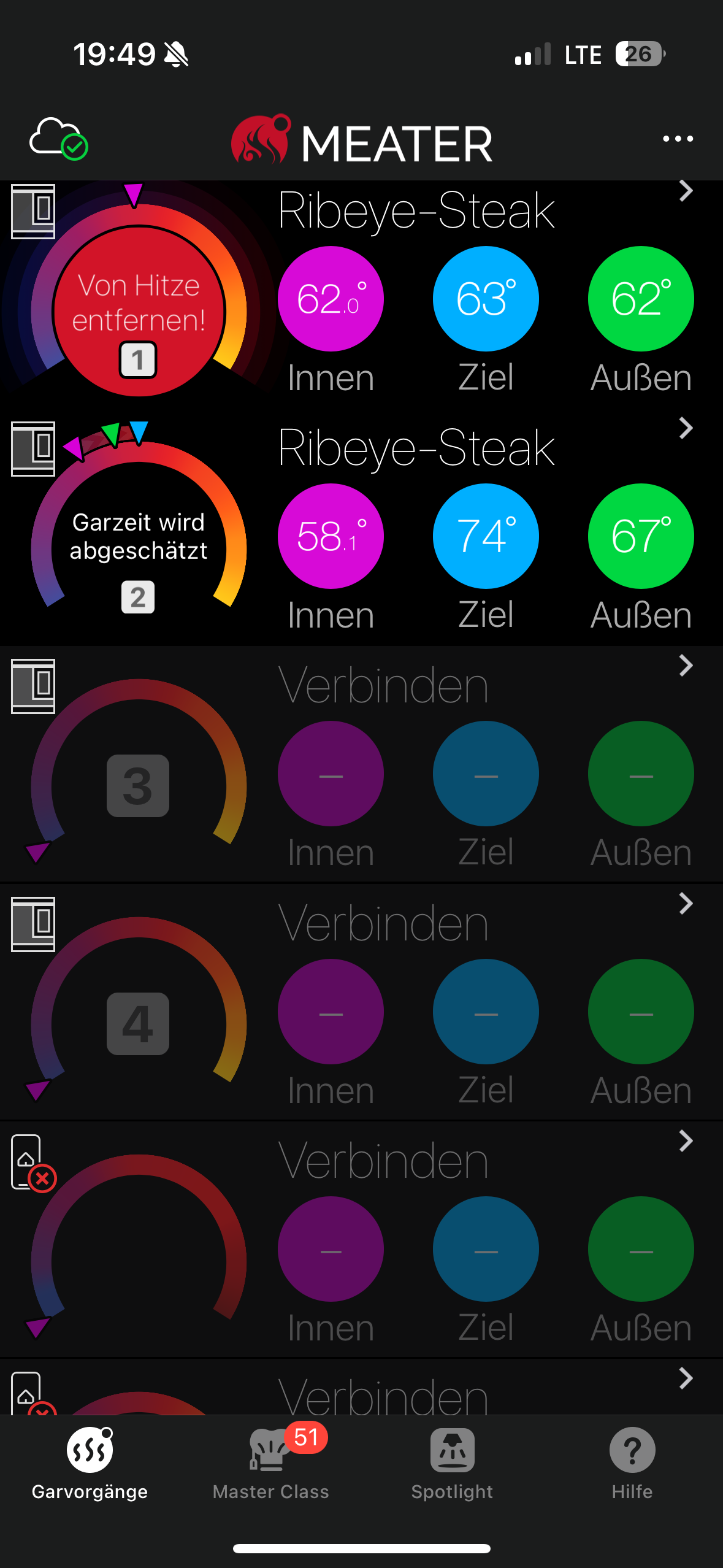Tap the cloud status icon
Screen dimensions: 723x1568
(59, 139)
